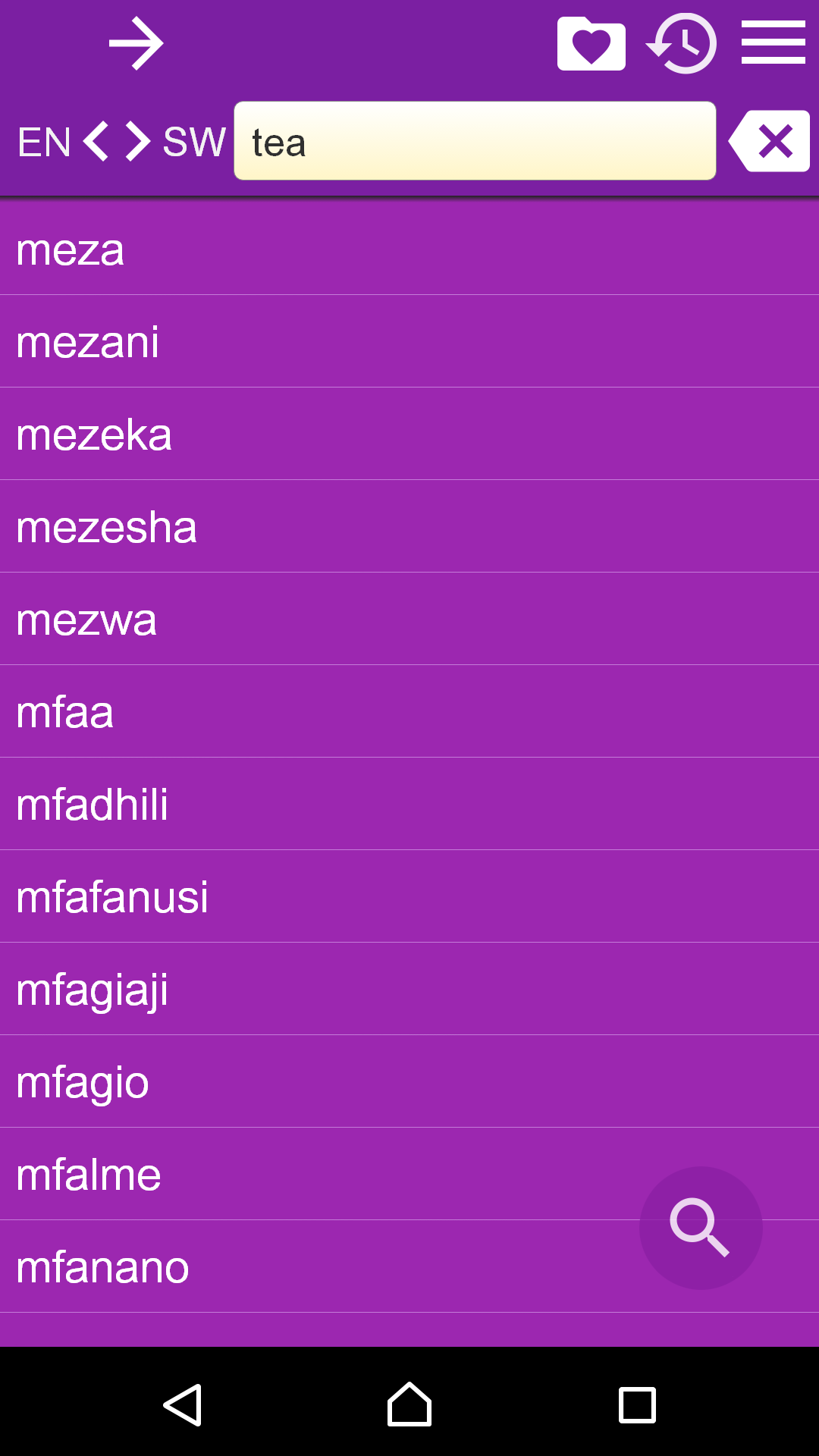The width and height of the screenshot is (819, 1456).
Task: Tap the left chevron between EN and SW
Action: click(97, 141)
